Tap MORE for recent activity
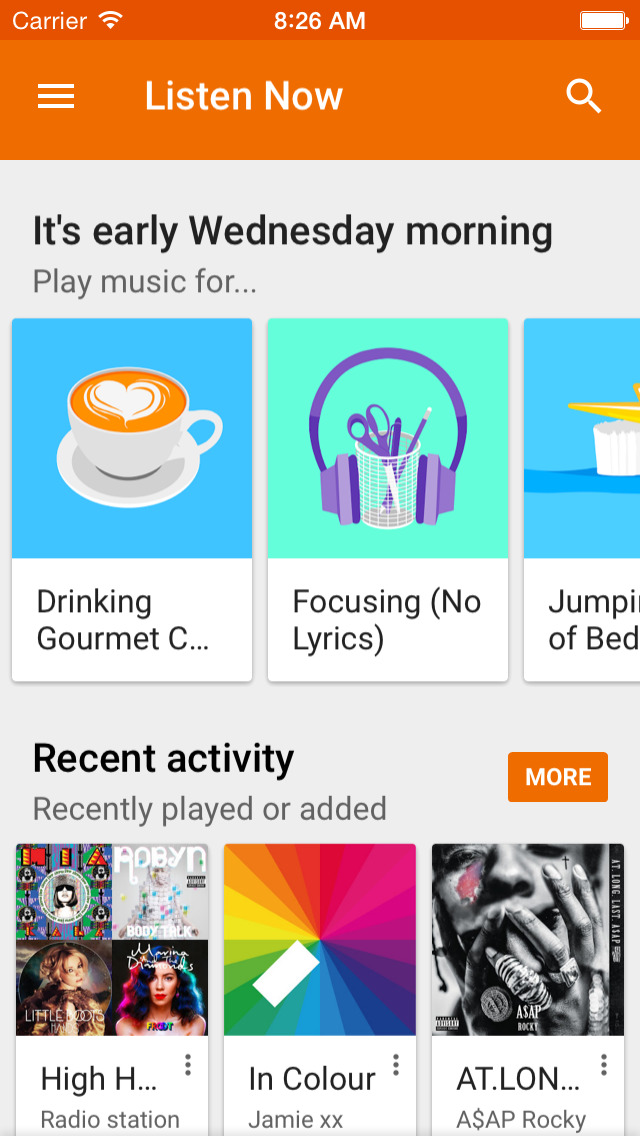This screenshot has width=640, height=1136. (x=557, y=777)
